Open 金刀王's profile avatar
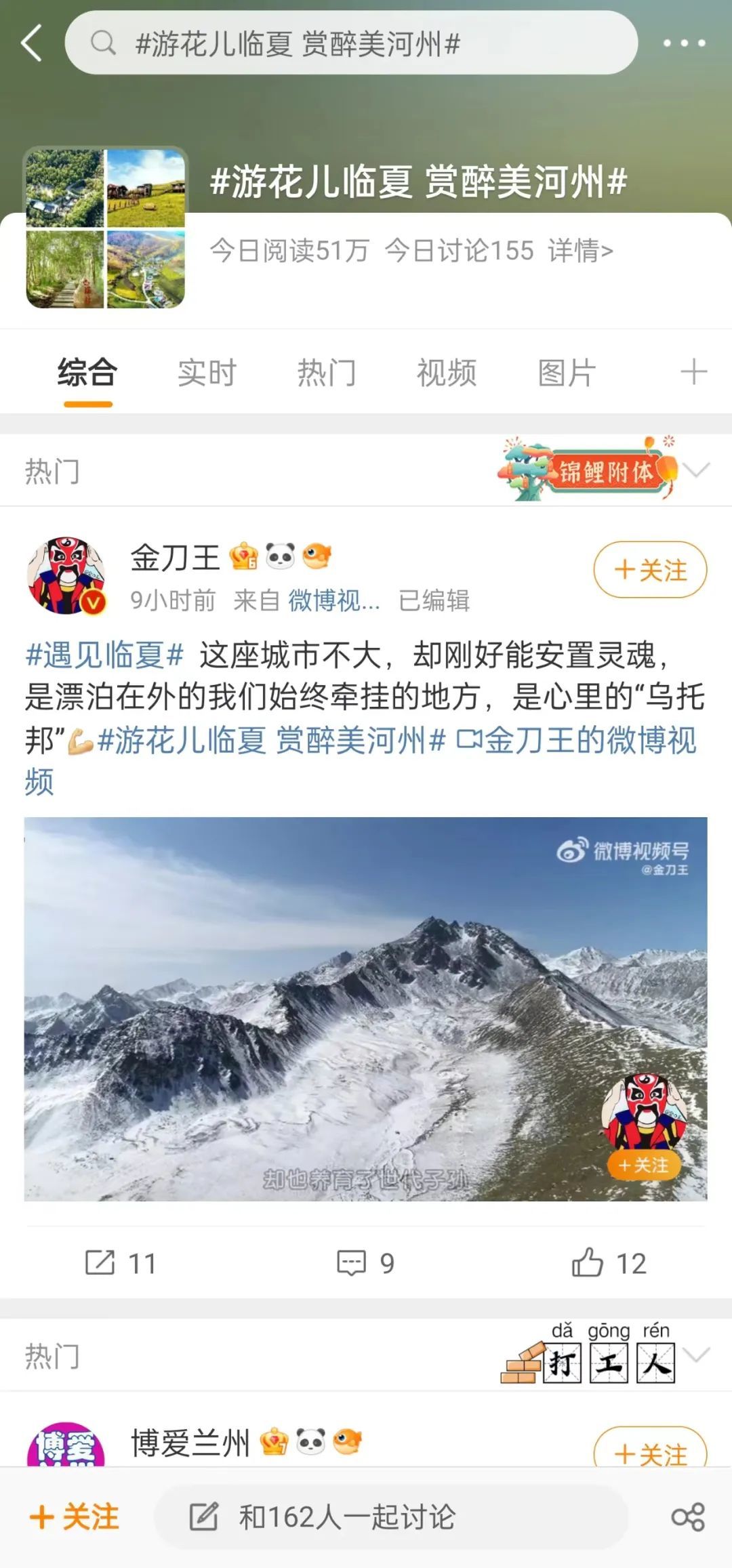732x1568 pixels. 66,575
